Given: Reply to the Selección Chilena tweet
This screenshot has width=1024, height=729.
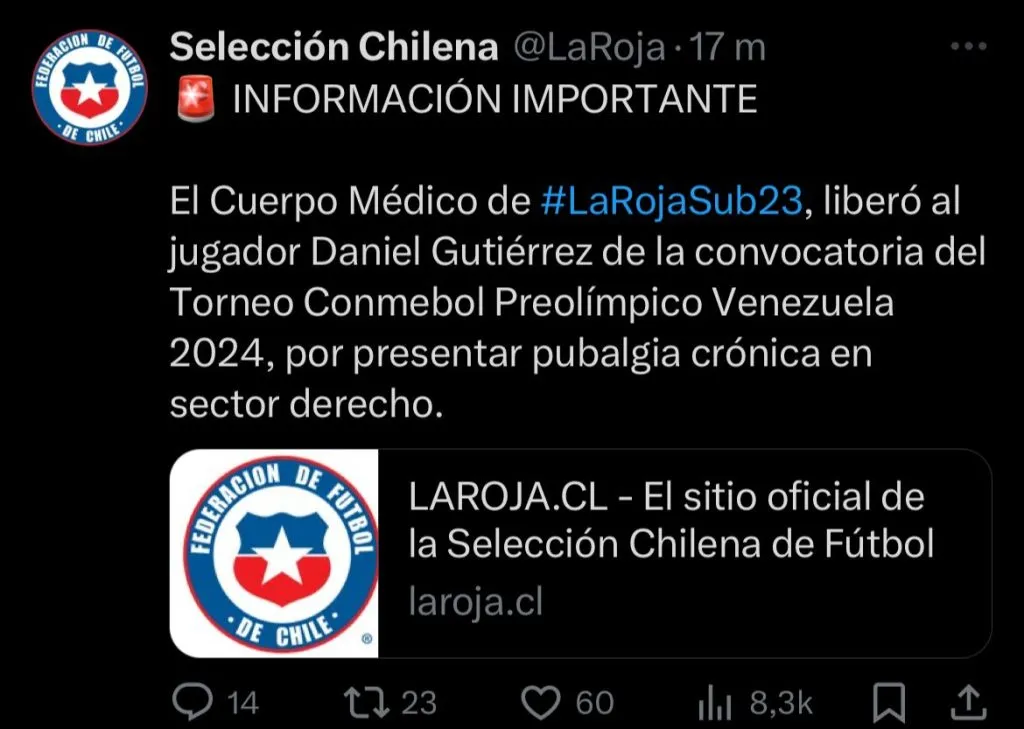Looking at the screenshot, I should pos(191,702).
